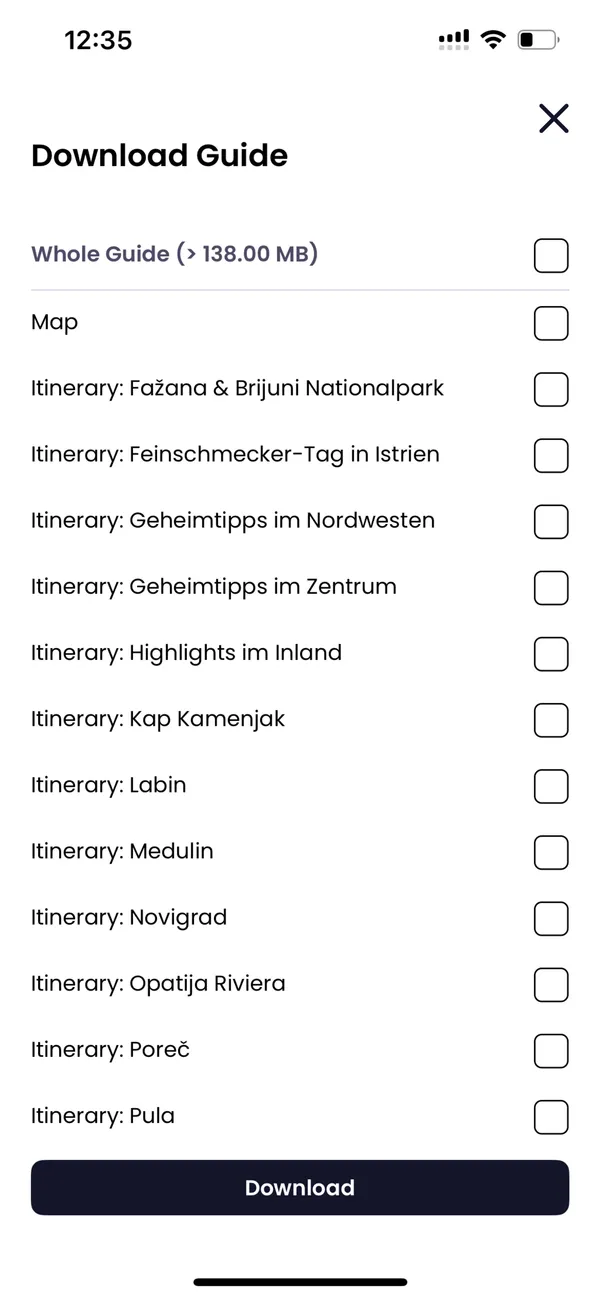Viewport: 600px width, 1298px height.
Task: Check Geheimtipps im Zentrum itinerary
Action: pos(551,587)
